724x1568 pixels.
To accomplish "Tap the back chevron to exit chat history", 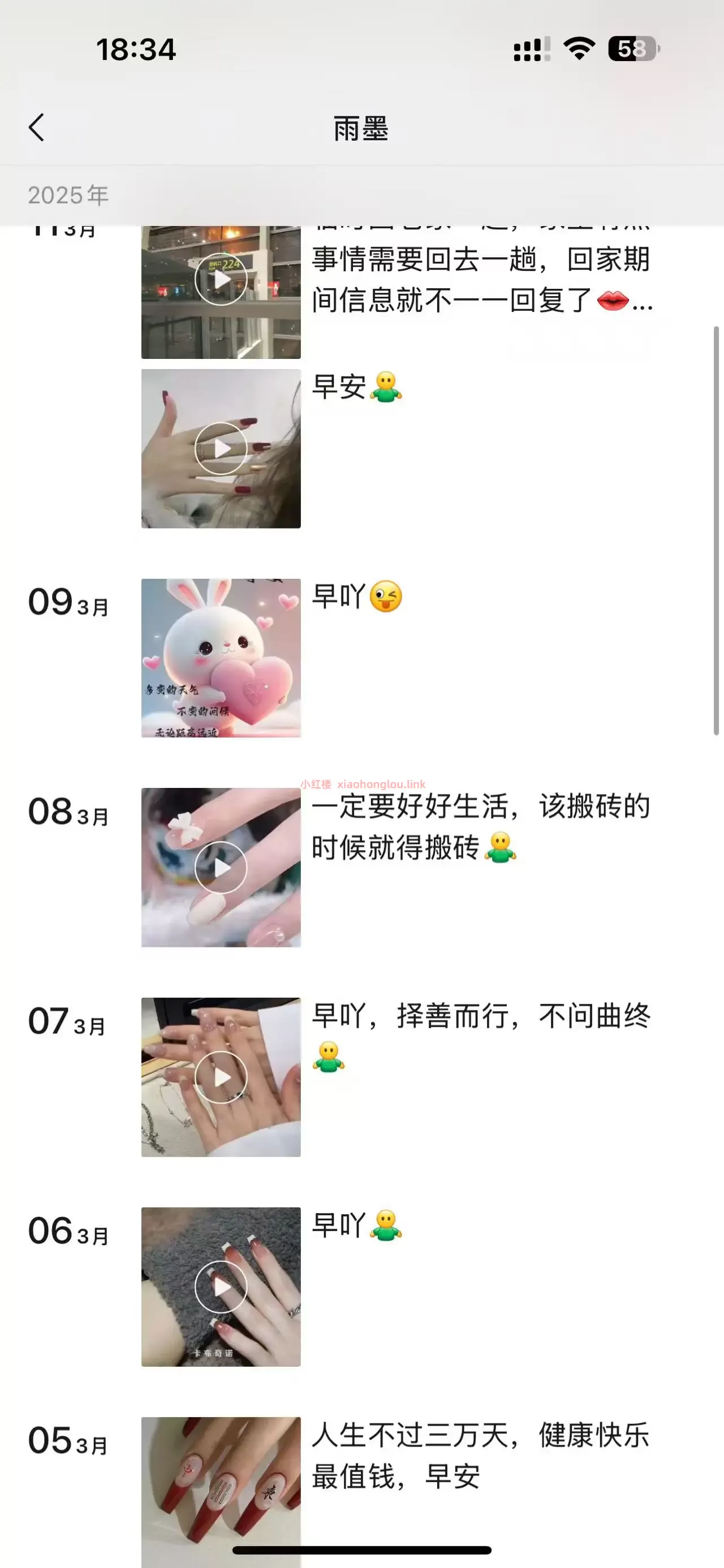I will 37,128.
